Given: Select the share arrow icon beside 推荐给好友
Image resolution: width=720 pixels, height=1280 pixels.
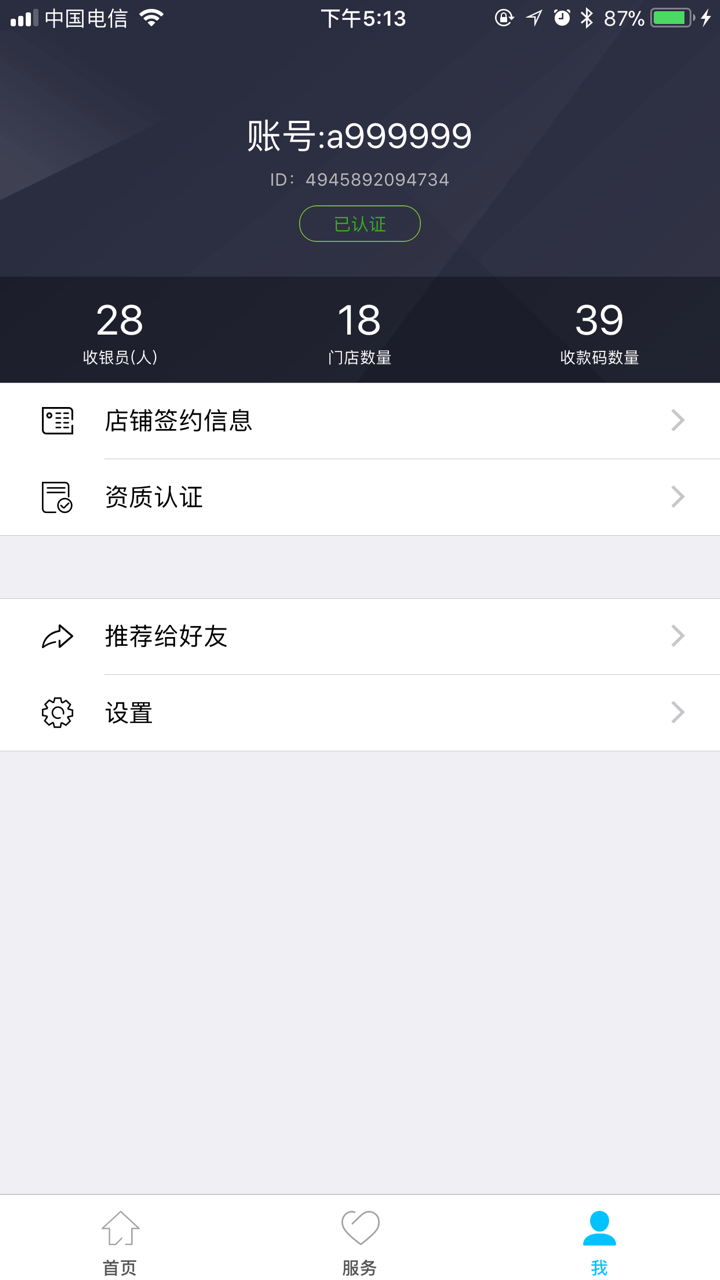Looking at the screenshot, I should (57, 636).
